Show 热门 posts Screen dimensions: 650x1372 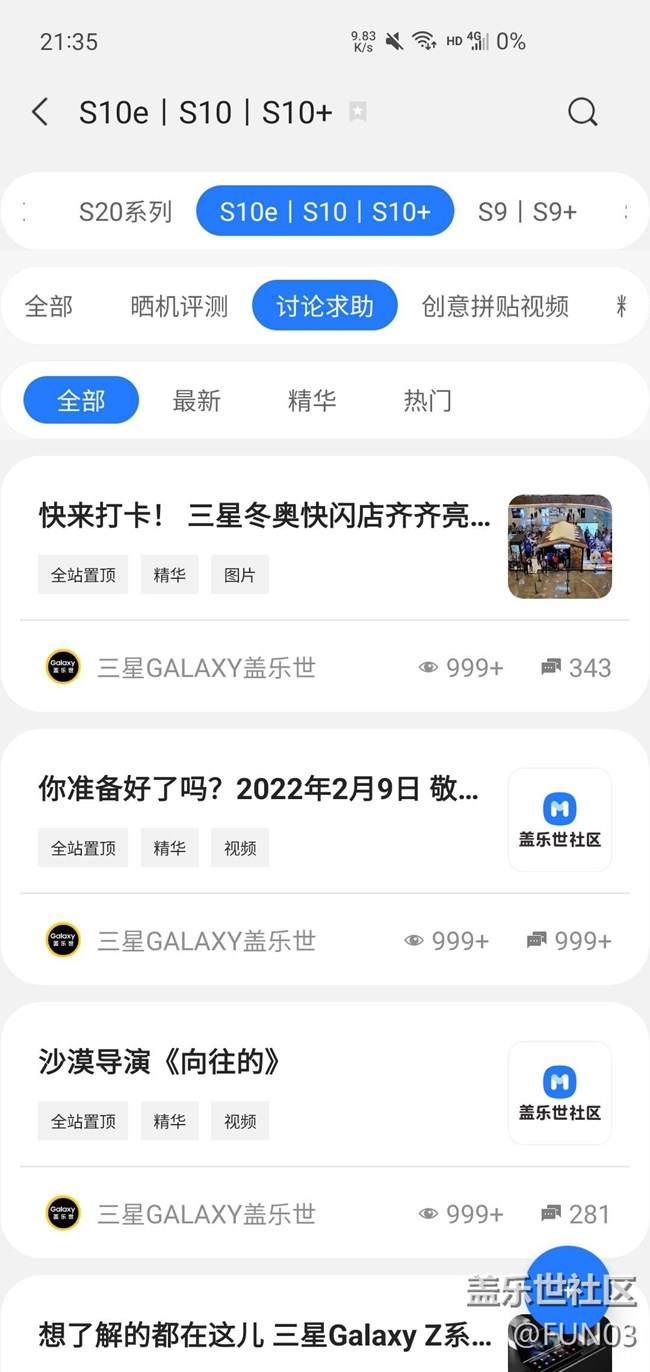click(x=427, y=401)
